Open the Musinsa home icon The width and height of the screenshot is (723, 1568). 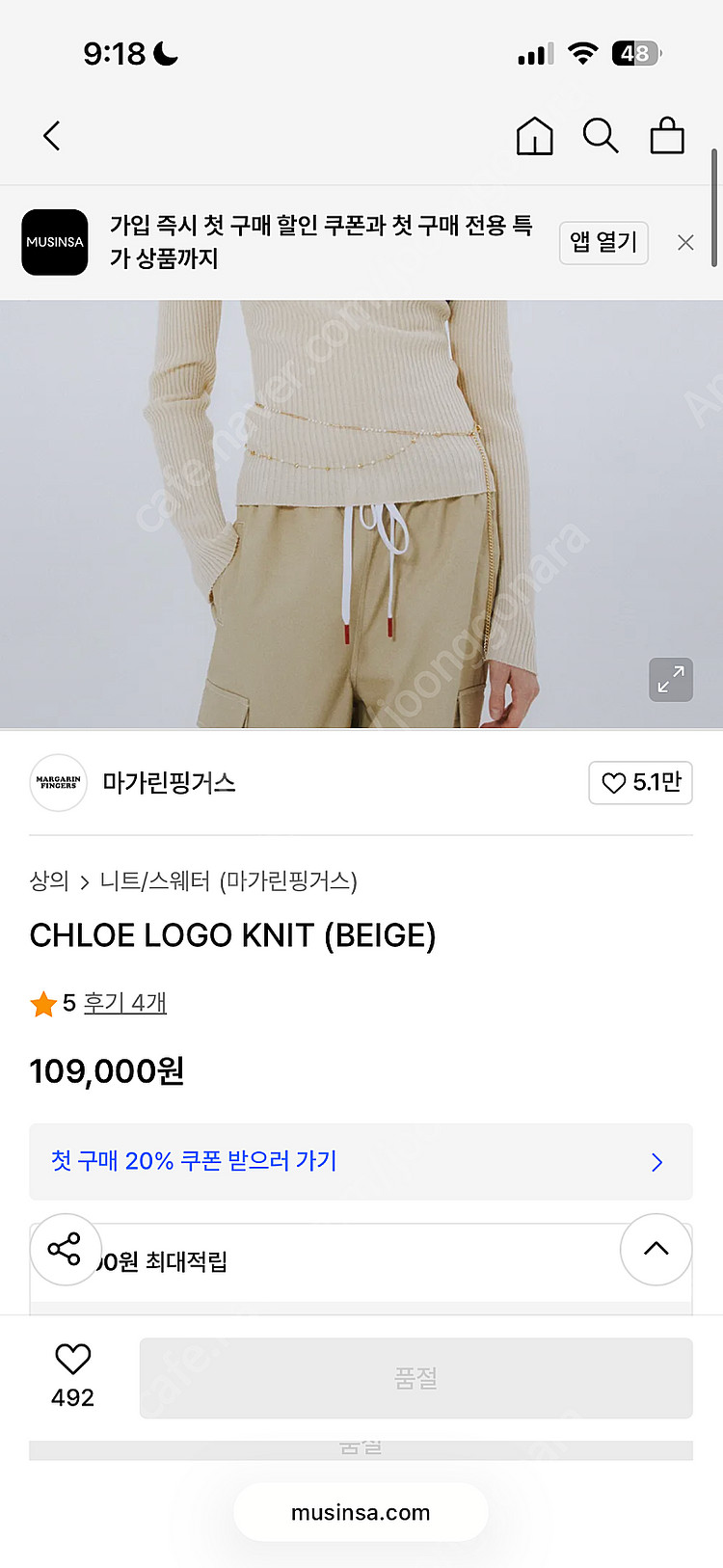(535, 136)
